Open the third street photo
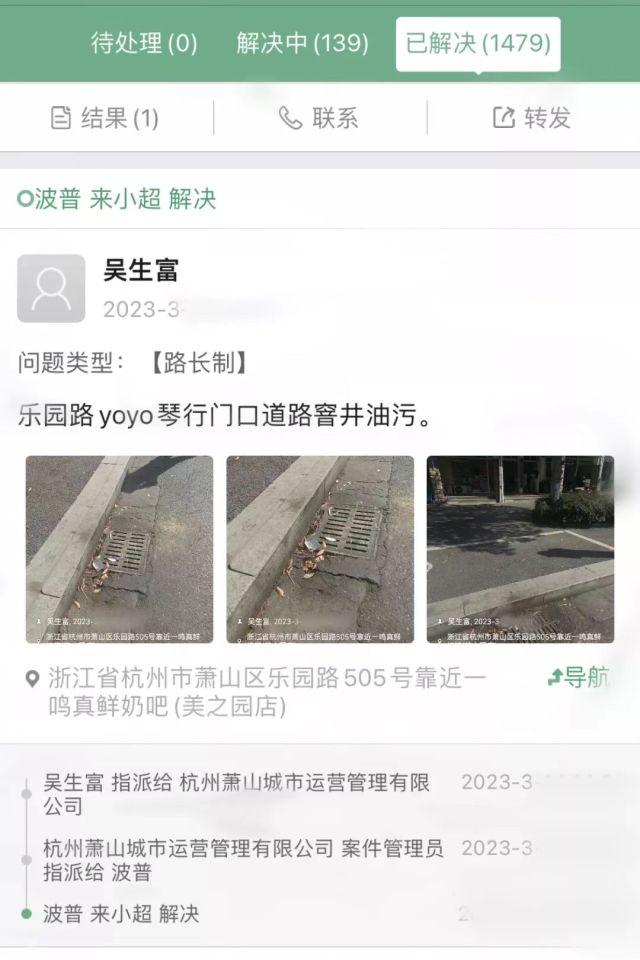This screenshot has height=960, width=640. [x=520, y=549]
